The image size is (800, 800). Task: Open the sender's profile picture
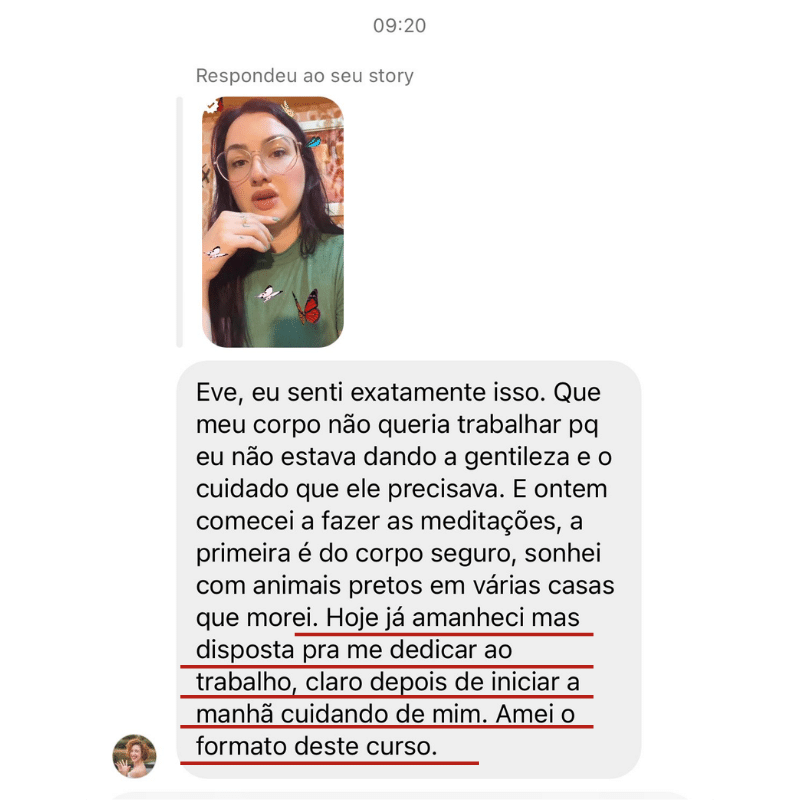[134, 756]
